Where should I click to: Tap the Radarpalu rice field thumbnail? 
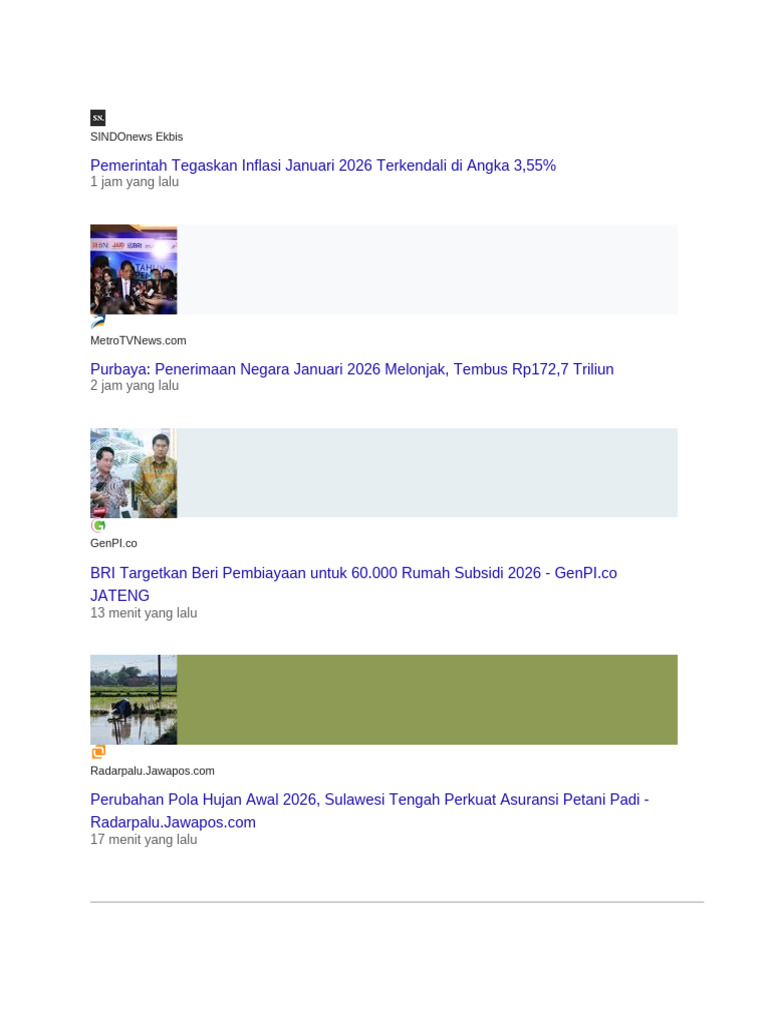tap(133, 699)
